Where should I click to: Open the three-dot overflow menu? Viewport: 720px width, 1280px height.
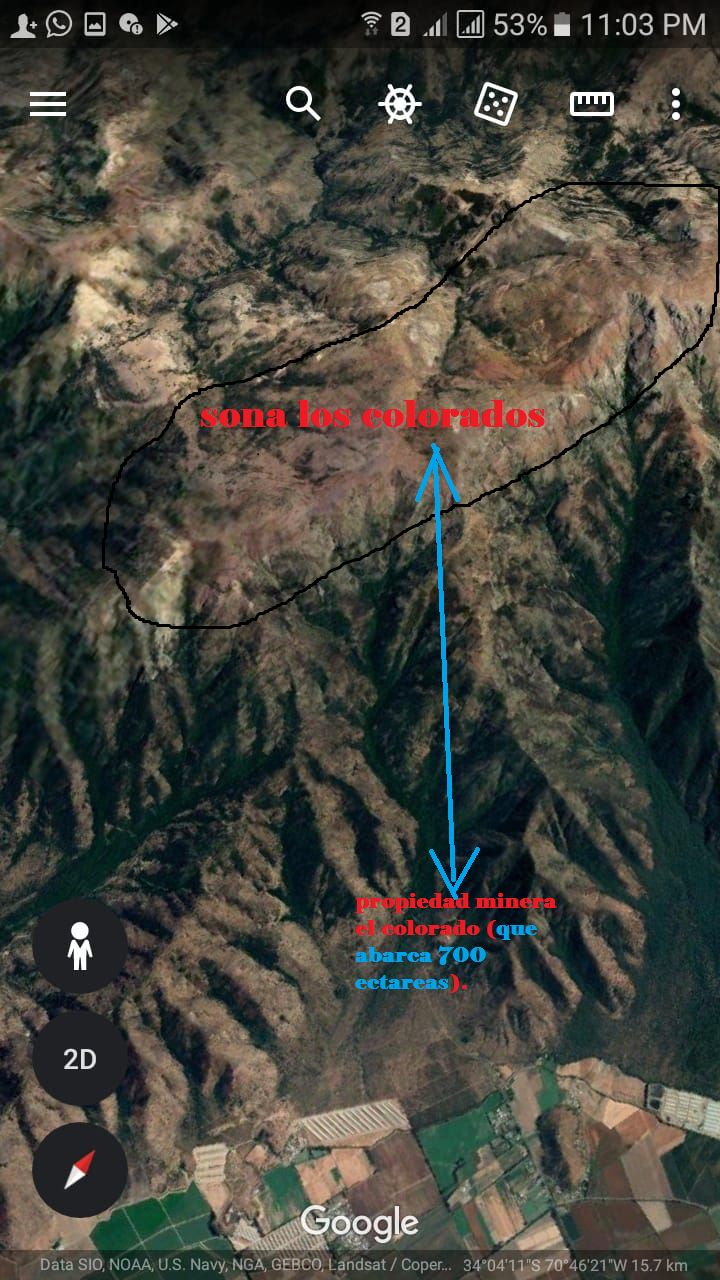tap(676, 104)
